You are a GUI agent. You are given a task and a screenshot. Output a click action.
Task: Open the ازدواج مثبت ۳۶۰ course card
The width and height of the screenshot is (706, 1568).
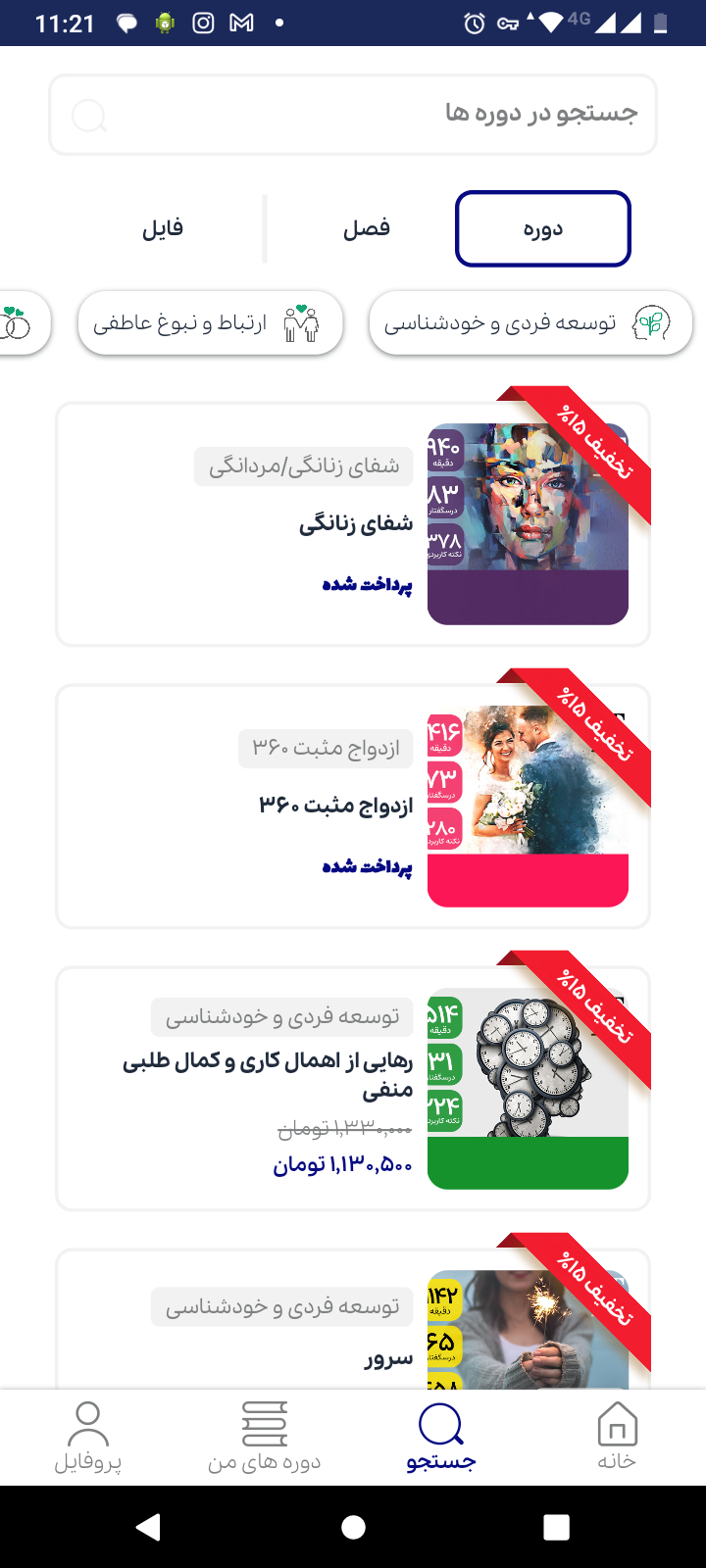point(353,806)
